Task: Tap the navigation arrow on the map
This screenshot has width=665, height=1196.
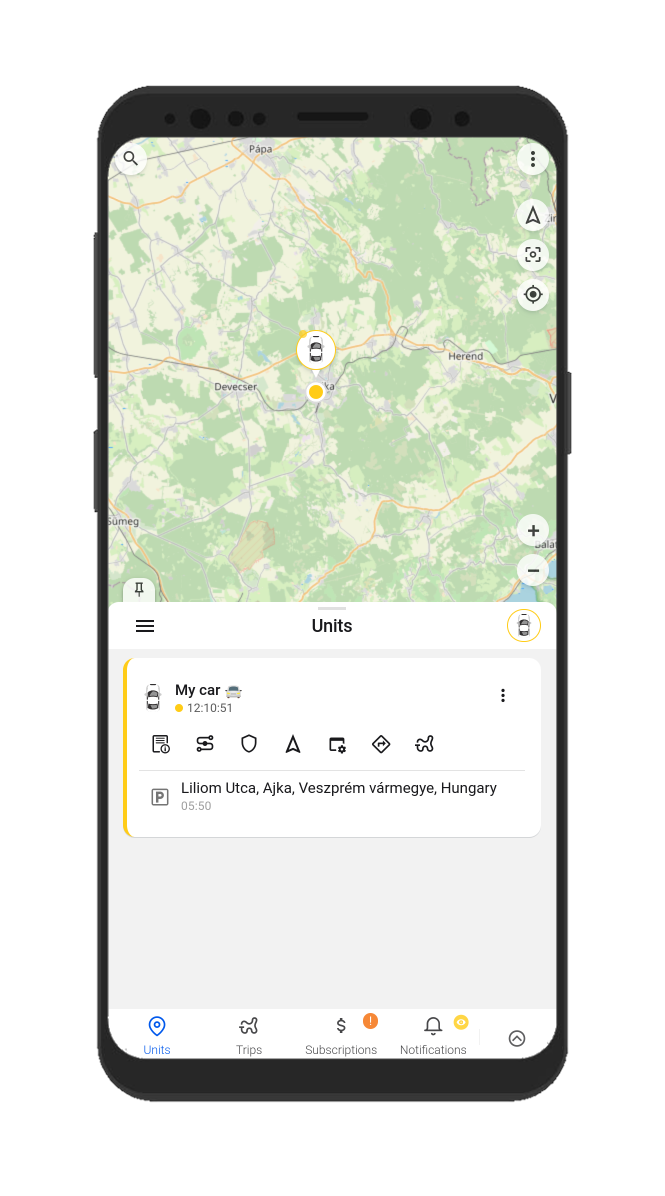Action: coord(533,215)
